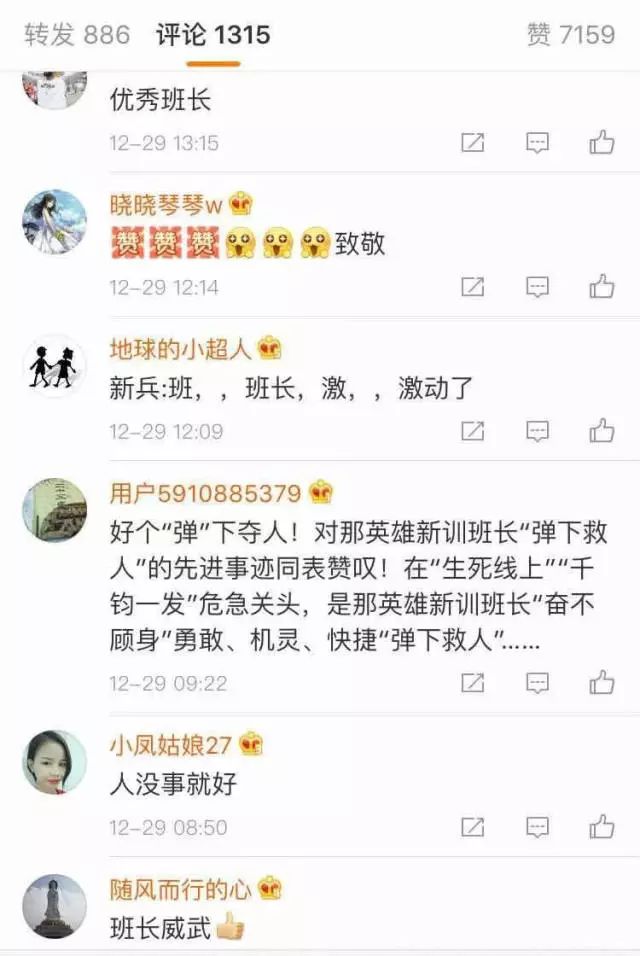
Task: Repost 用户5910885379's comment
Action: click(473, 683)
